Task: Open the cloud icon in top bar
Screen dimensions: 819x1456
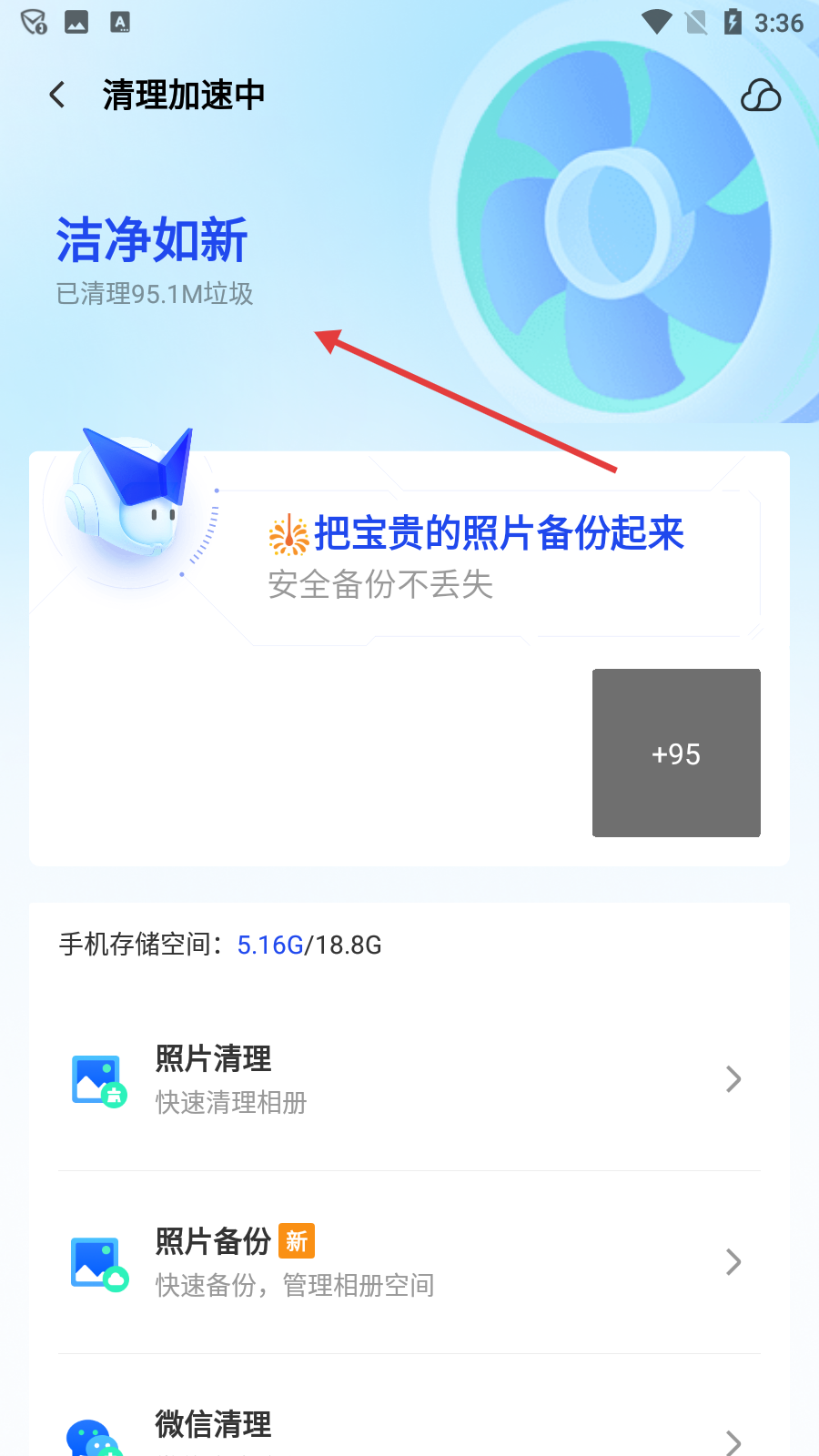Action: click(761, 96)
